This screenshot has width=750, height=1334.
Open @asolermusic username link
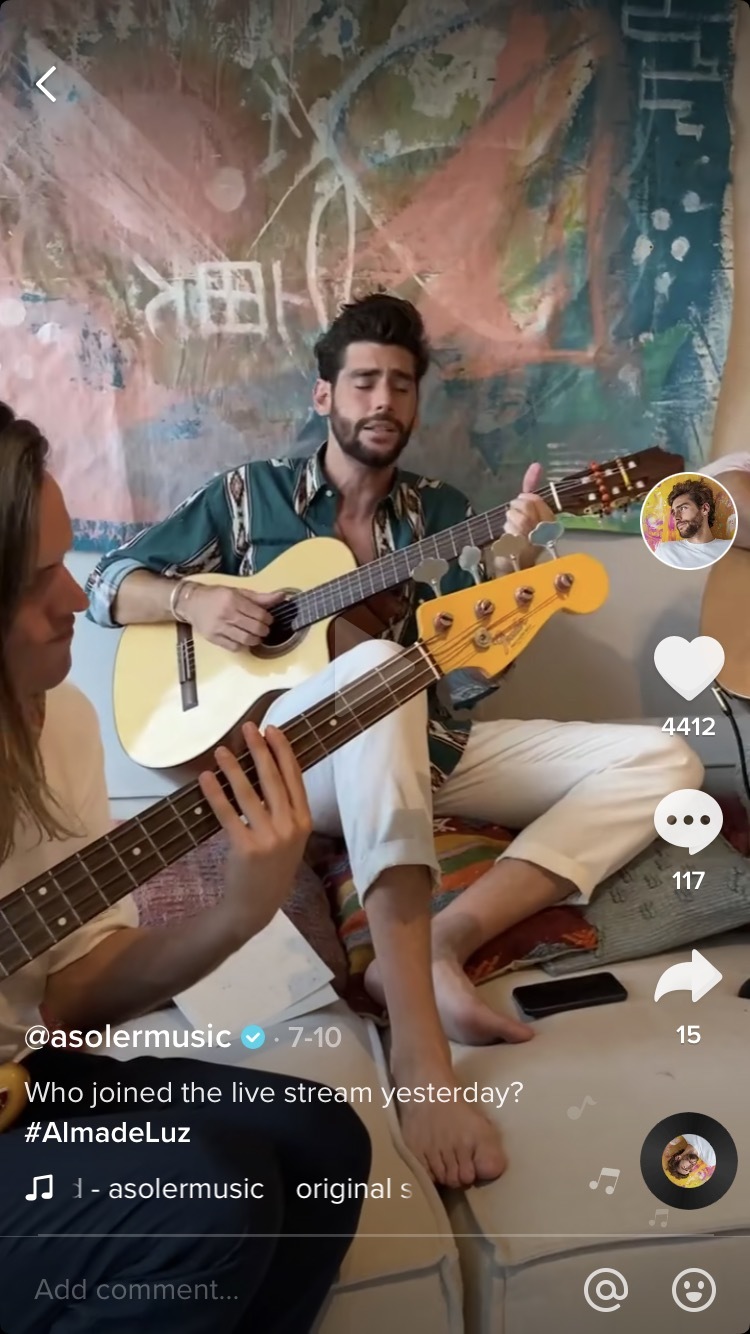point(127,1037)
